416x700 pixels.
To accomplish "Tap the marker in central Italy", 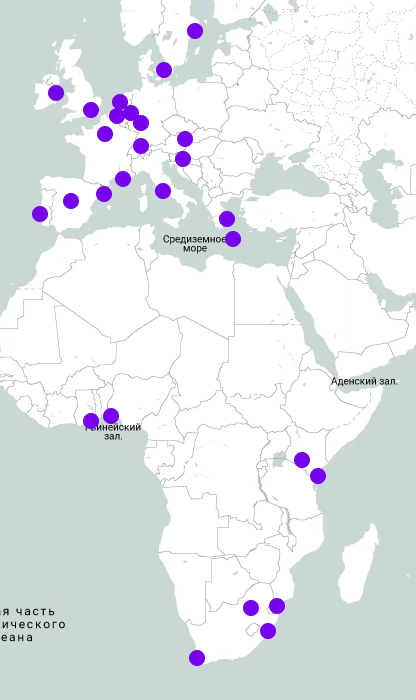I will click(163, 191).
